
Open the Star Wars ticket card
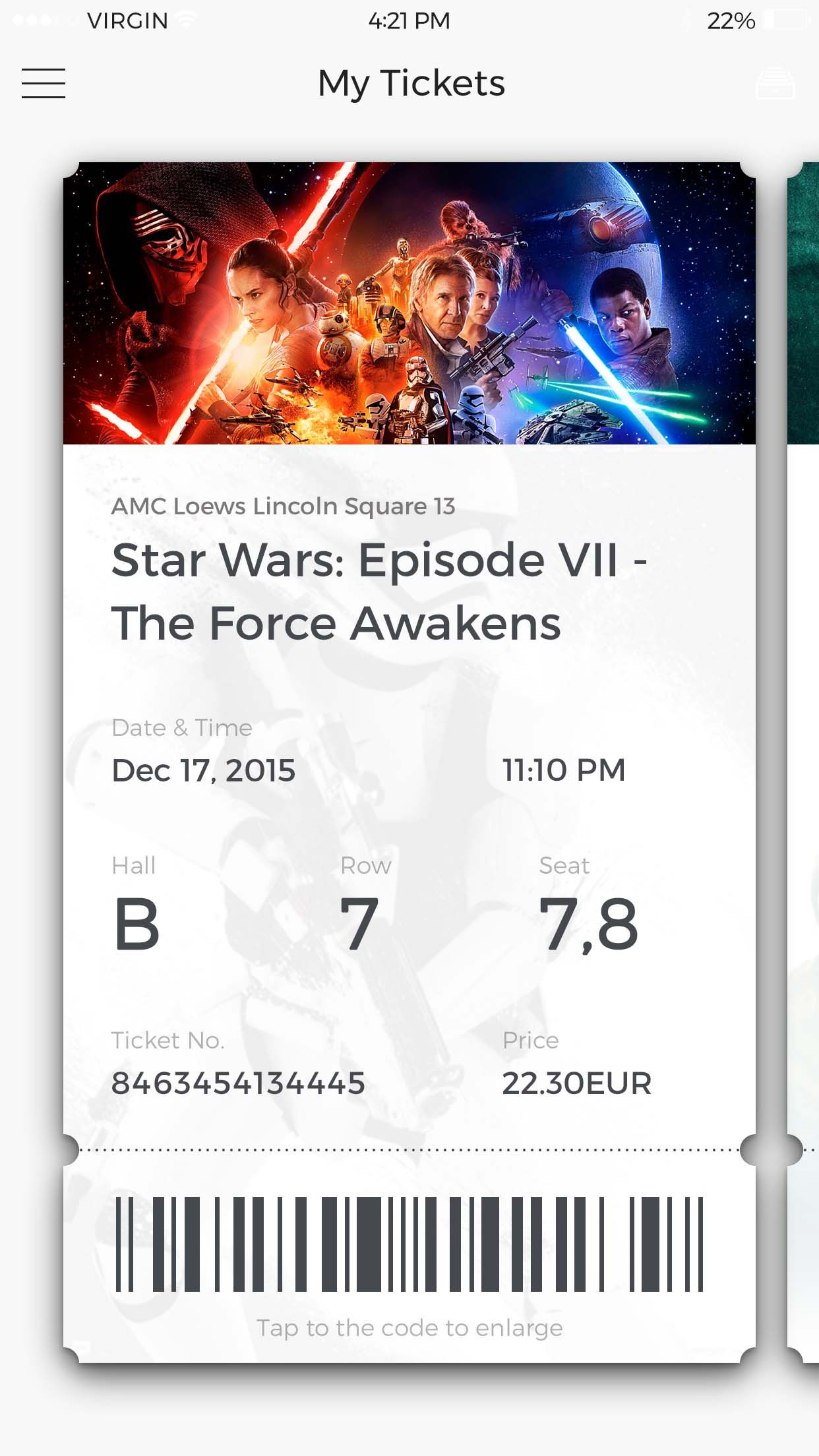[409, 762]
